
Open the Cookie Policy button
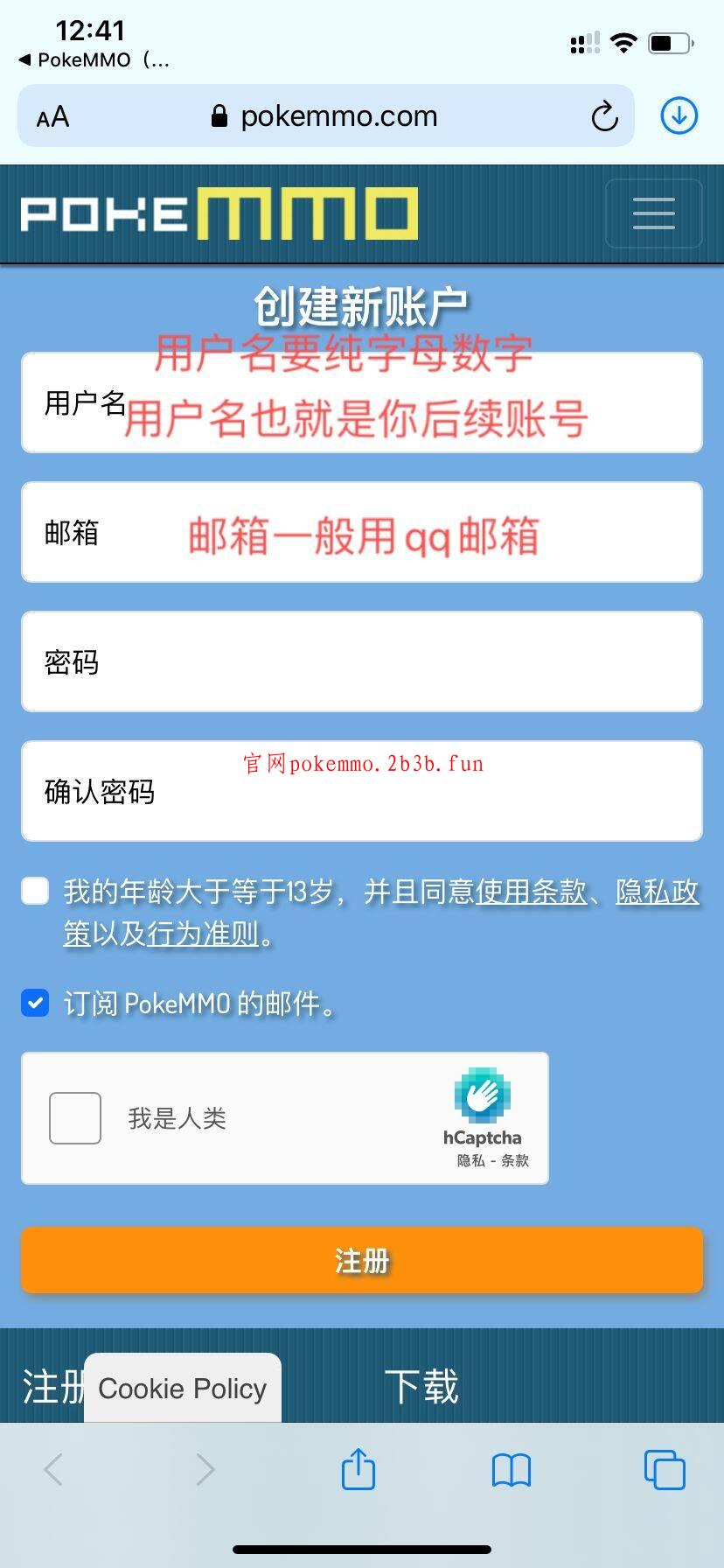(x=182, y=1388)
